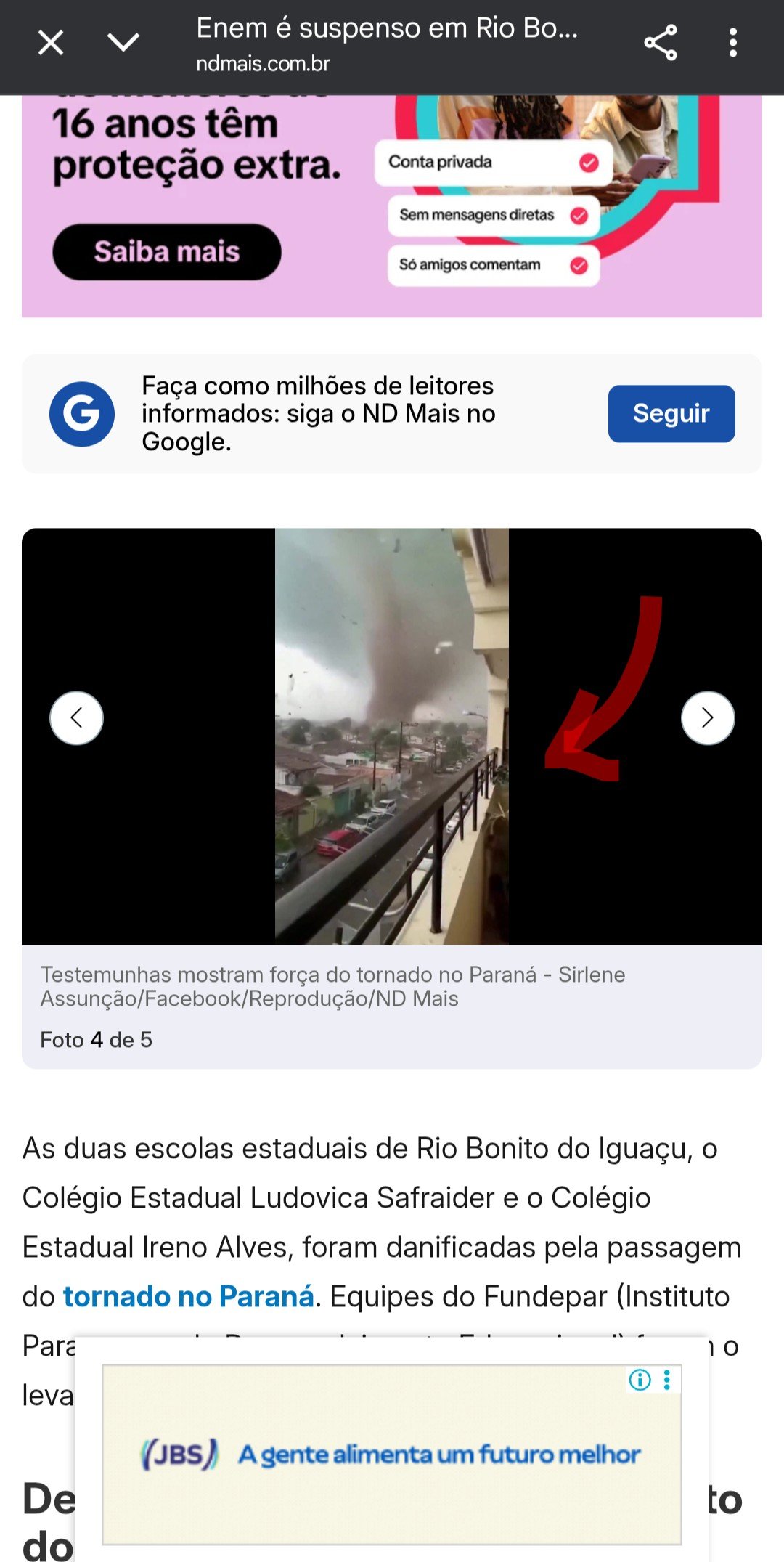Follow ND Mais with the Seguir button

[671, 413]
